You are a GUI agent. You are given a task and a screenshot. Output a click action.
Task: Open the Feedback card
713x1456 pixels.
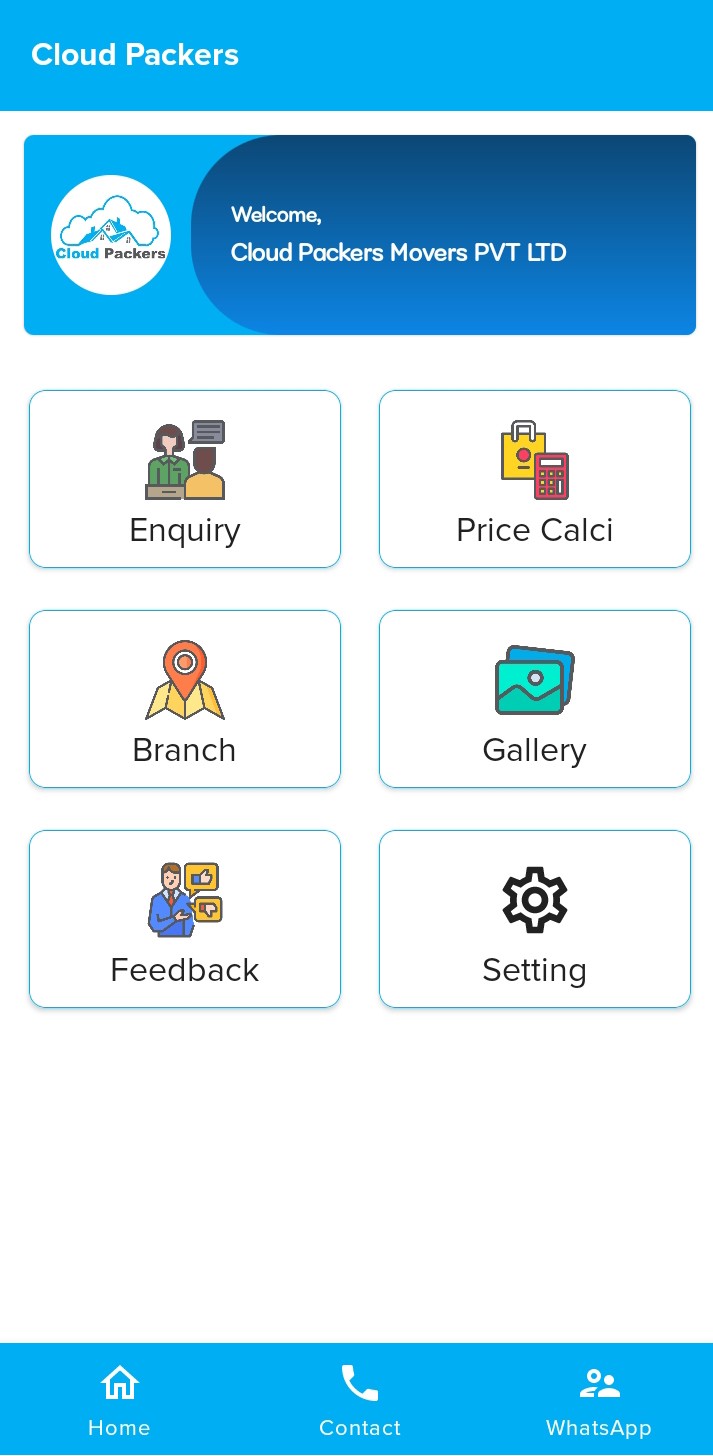185,919
